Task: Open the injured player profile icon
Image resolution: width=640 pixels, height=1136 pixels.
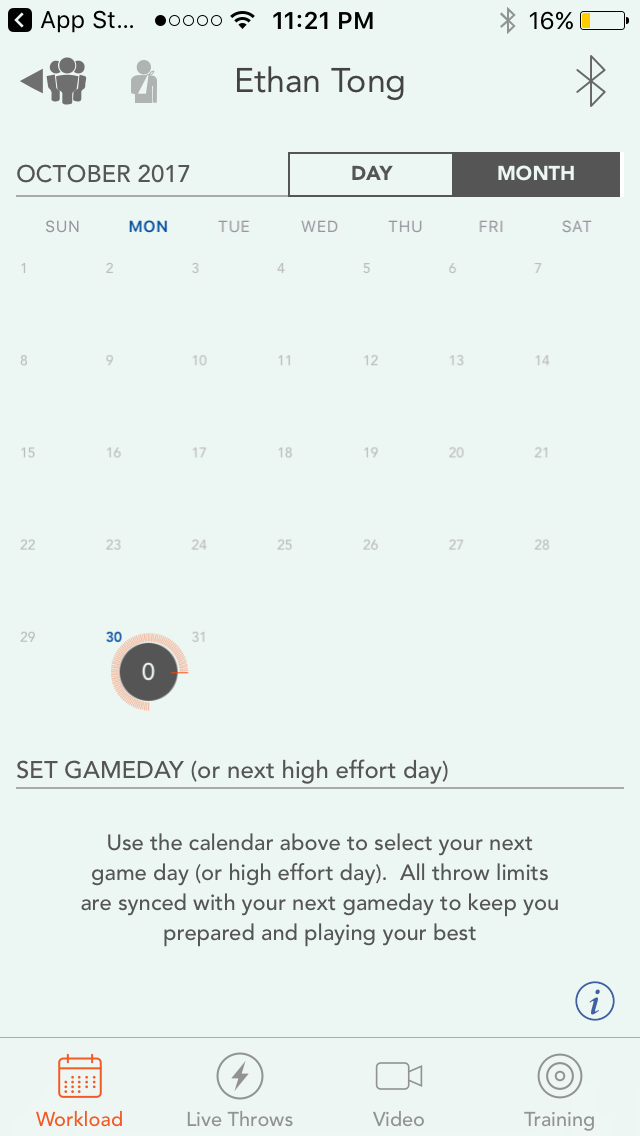Action: 144,81
